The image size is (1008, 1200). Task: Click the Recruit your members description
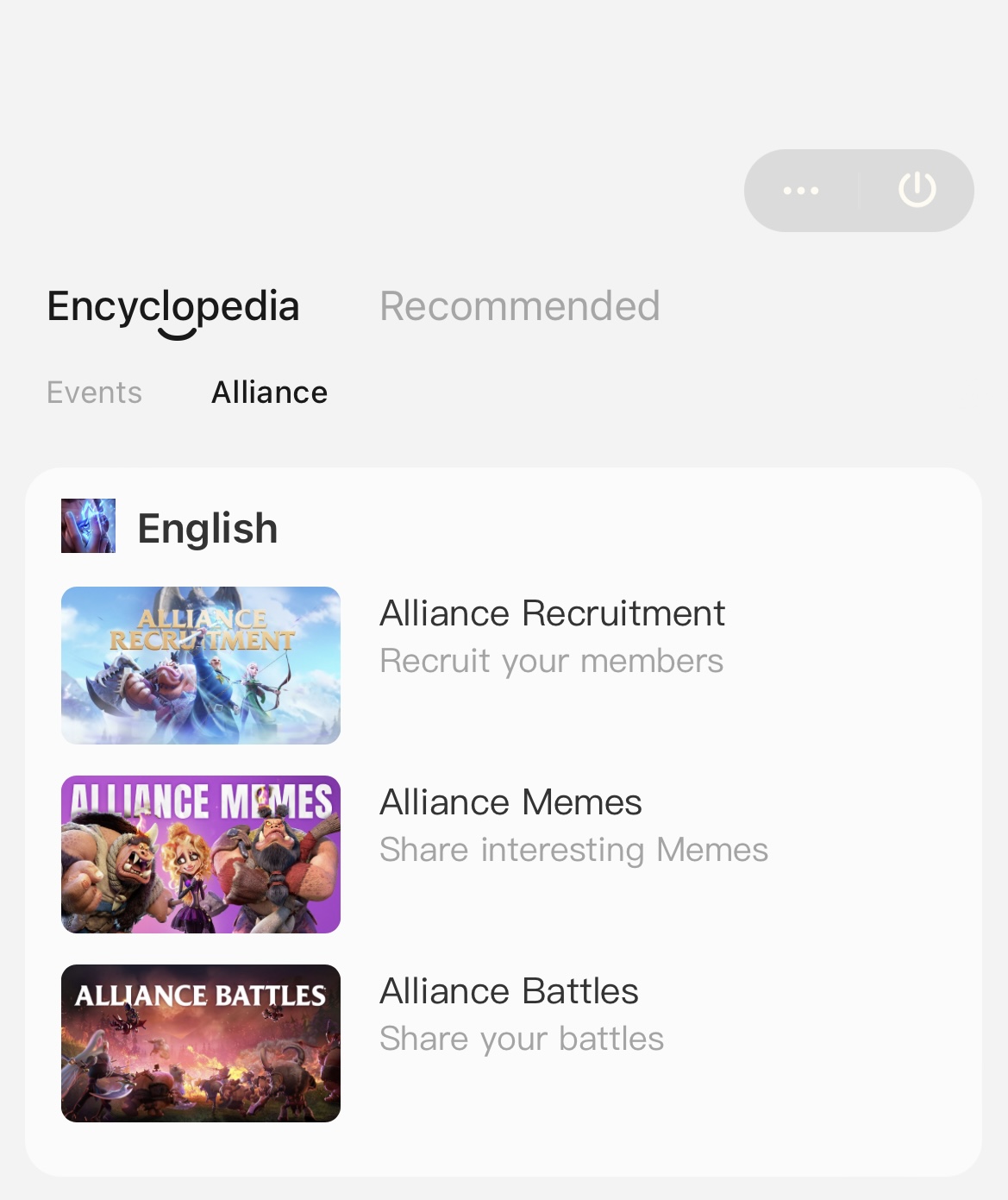click(552, 660)
